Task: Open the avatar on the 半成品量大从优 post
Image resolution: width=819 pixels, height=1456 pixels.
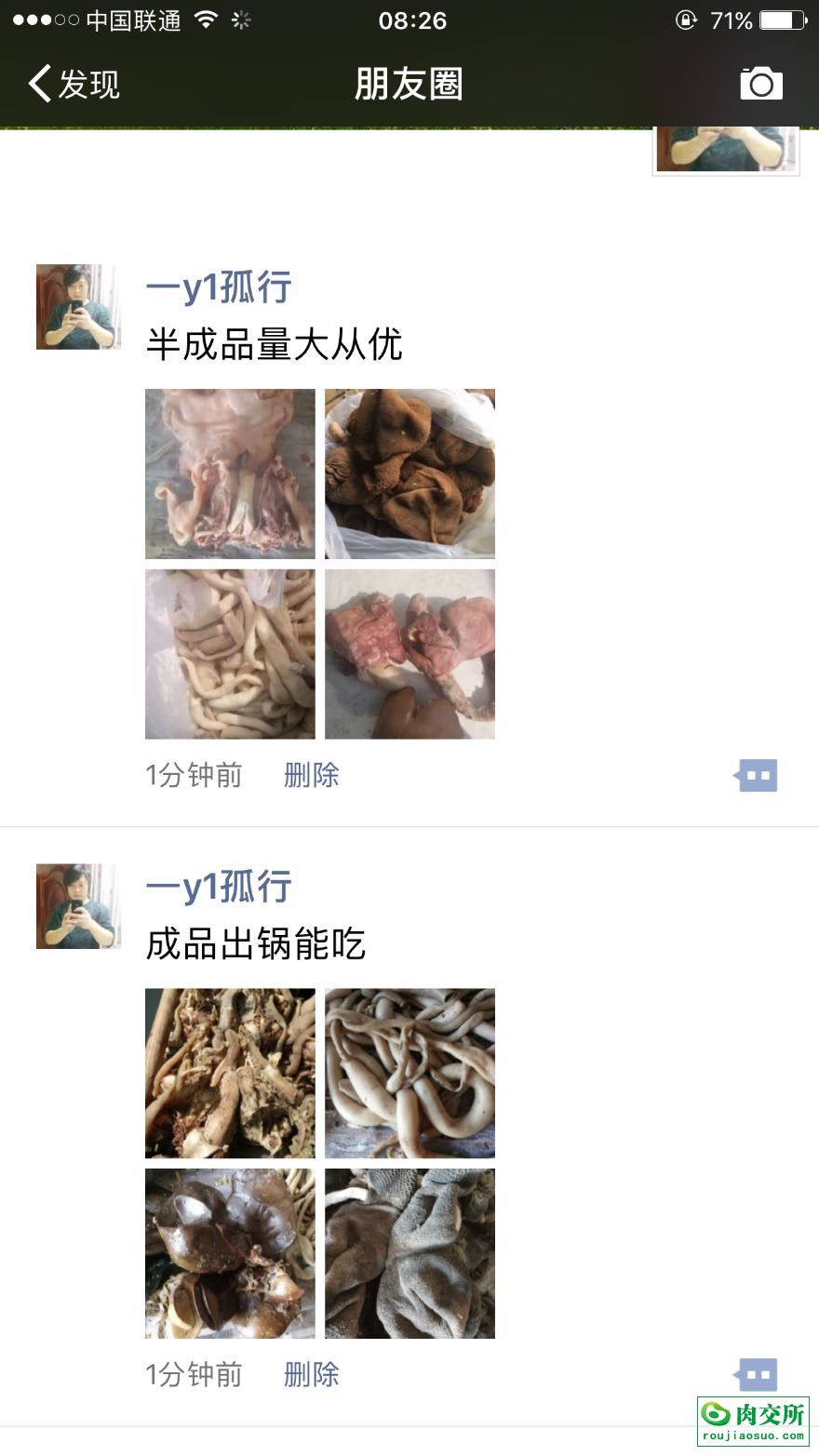Action: tap(78, 307)
